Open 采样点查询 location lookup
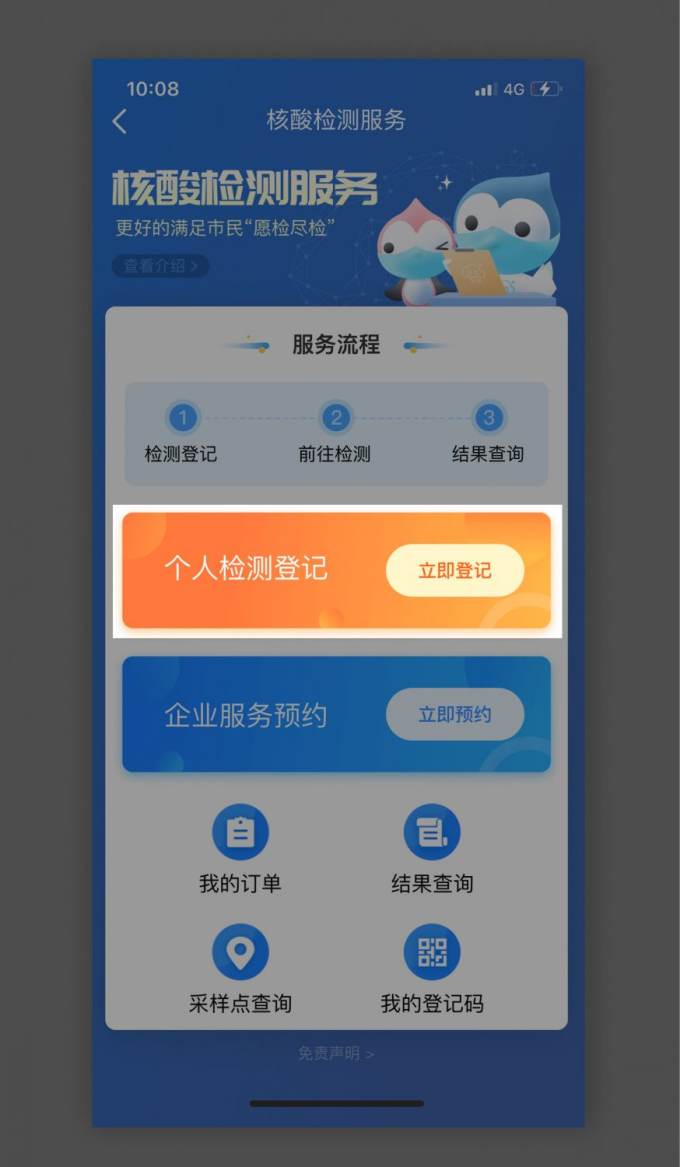 point(240,968)
